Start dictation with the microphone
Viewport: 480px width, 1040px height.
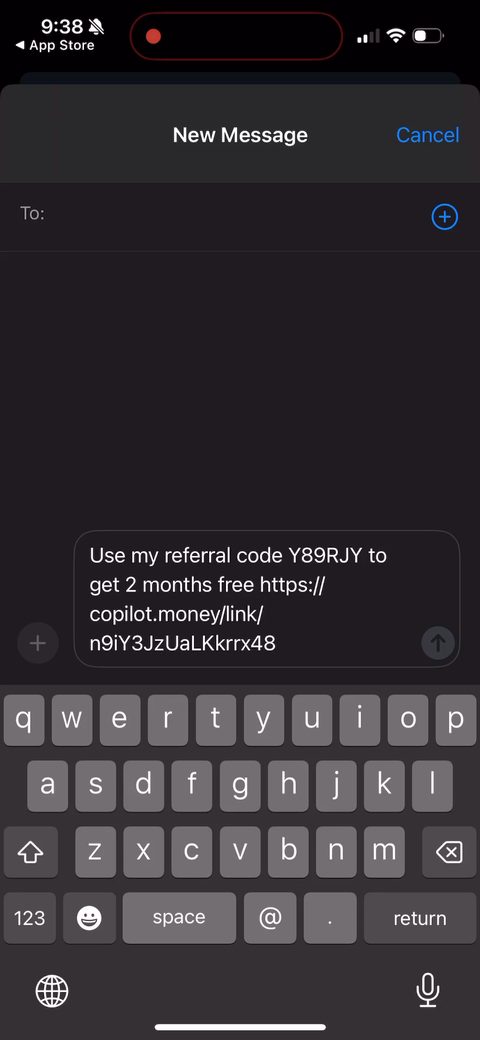click(x=428, y=990)
